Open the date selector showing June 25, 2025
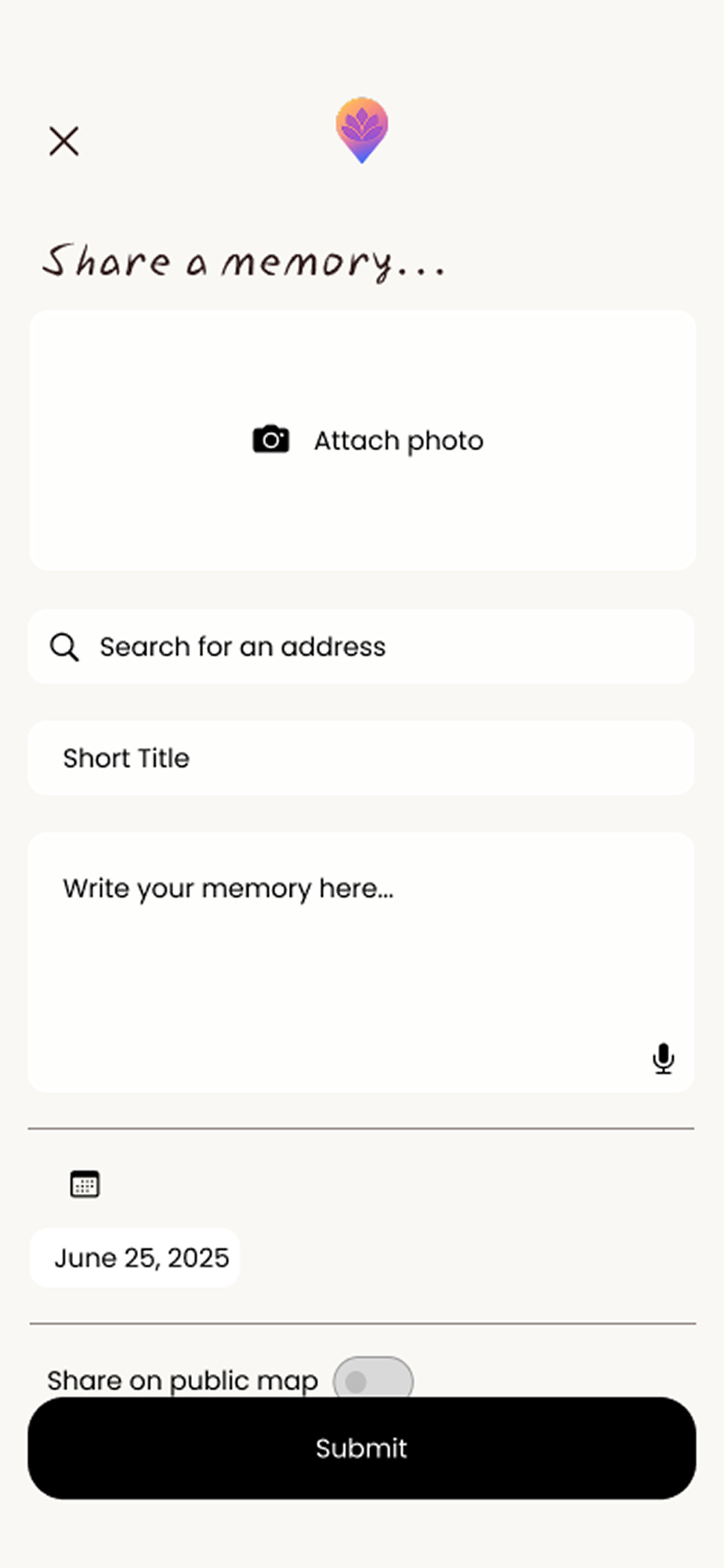The height and width of the screenshot is (1568, 724). [x=134, y=1258]
